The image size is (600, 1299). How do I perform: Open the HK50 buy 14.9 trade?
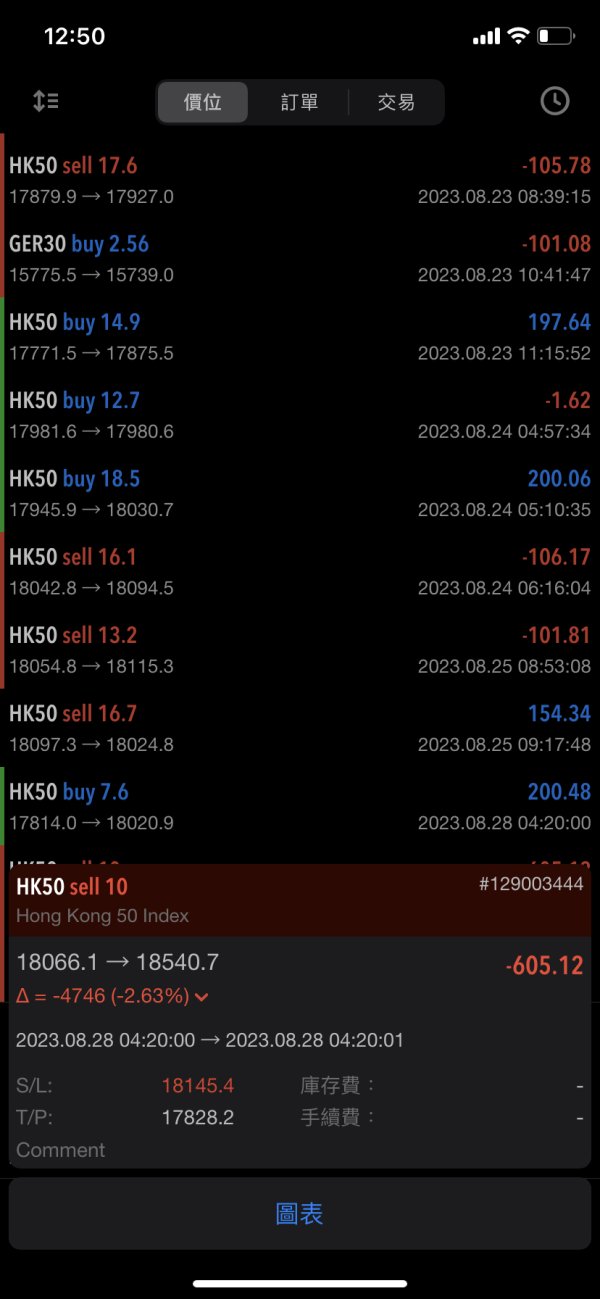tap(300, 336)
